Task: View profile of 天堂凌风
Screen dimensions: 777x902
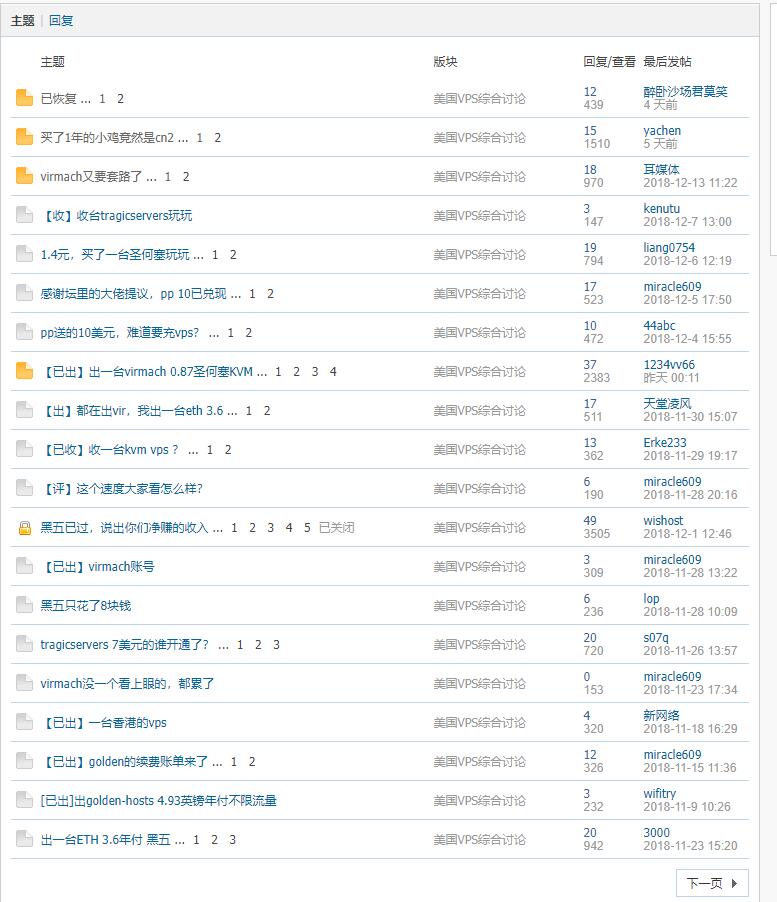Action: coord(667,404)
